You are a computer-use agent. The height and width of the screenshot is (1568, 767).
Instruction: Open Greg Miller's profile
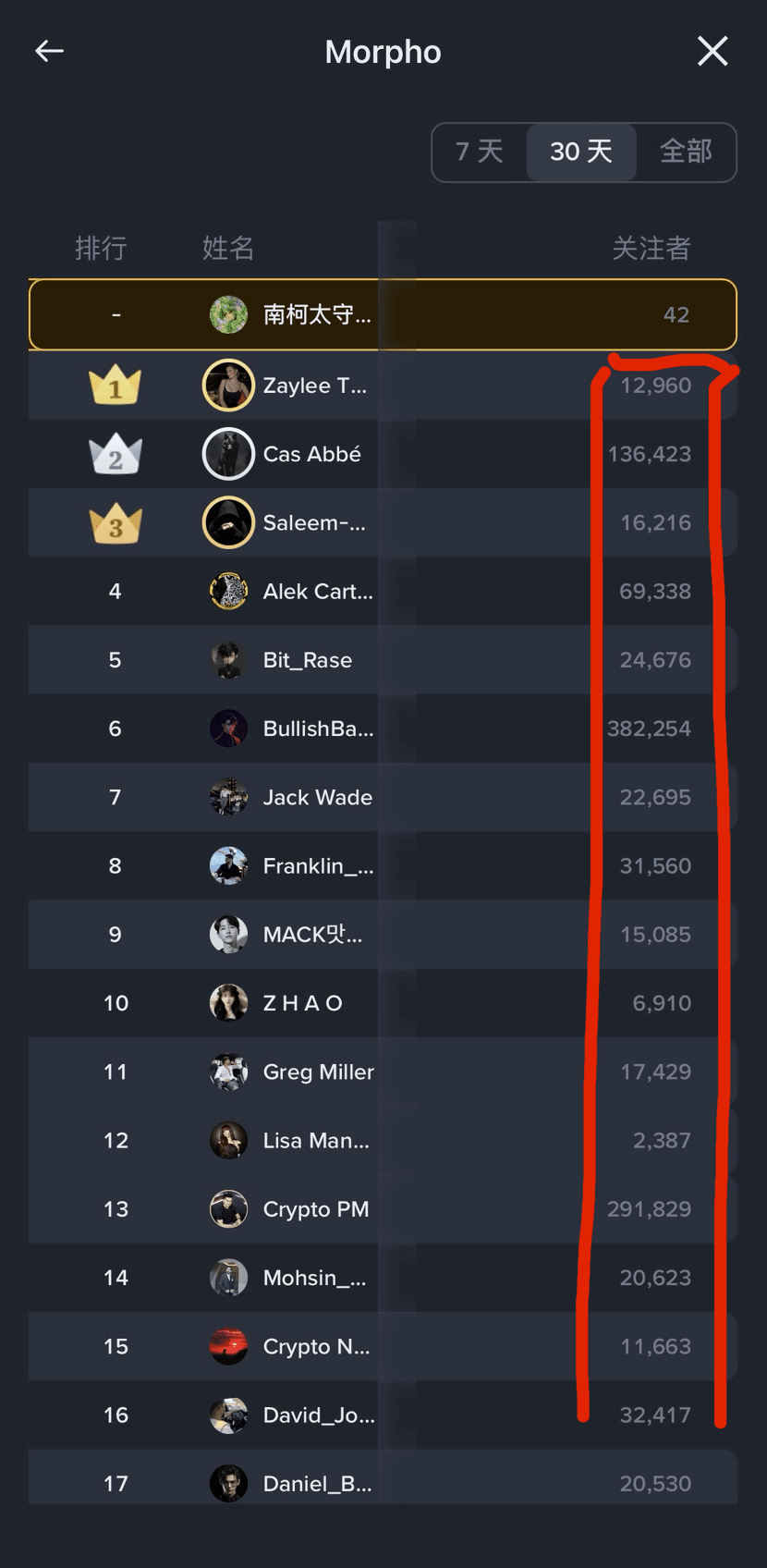point(318,1072)
